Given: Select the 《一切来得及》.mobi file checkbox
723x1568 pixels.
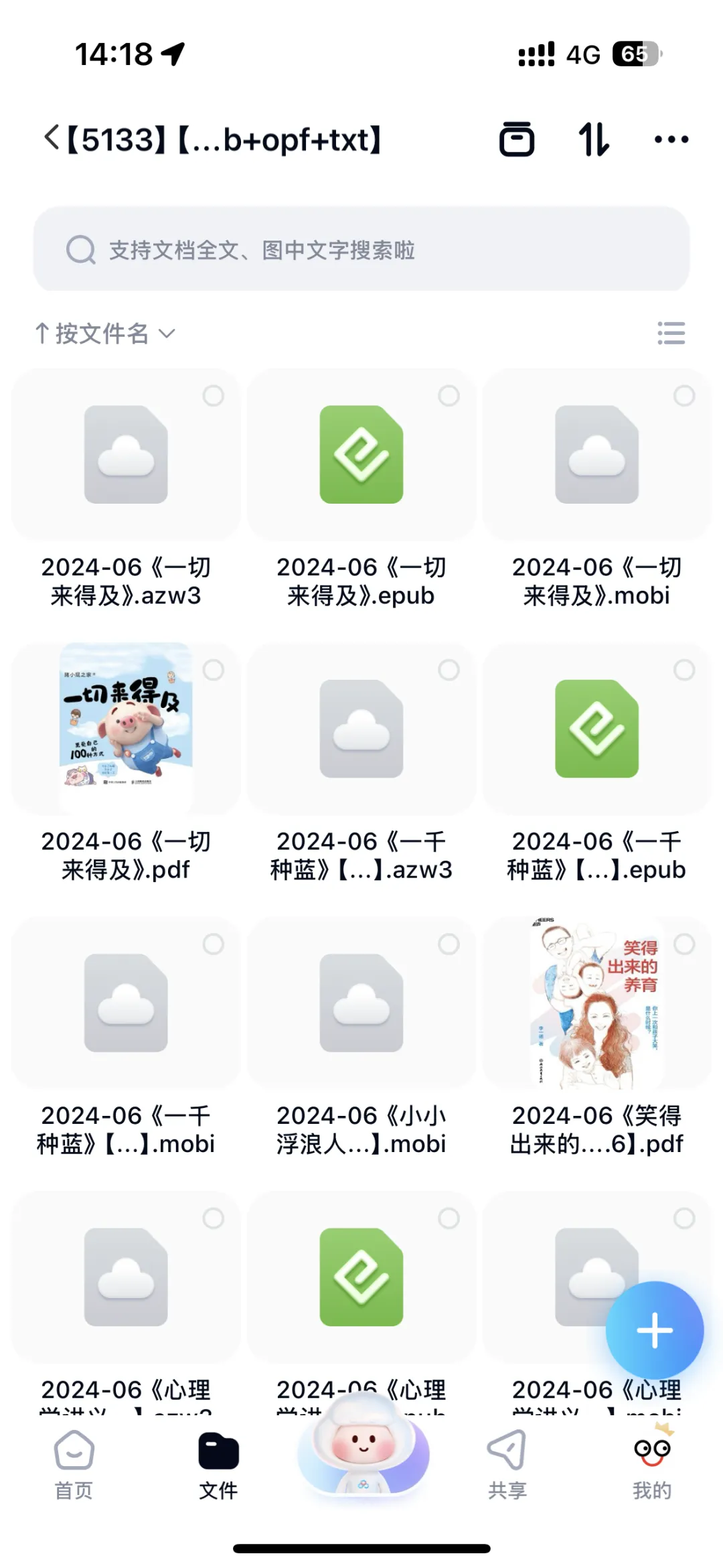Looking at the screenshot, I should tap(684, 396).
